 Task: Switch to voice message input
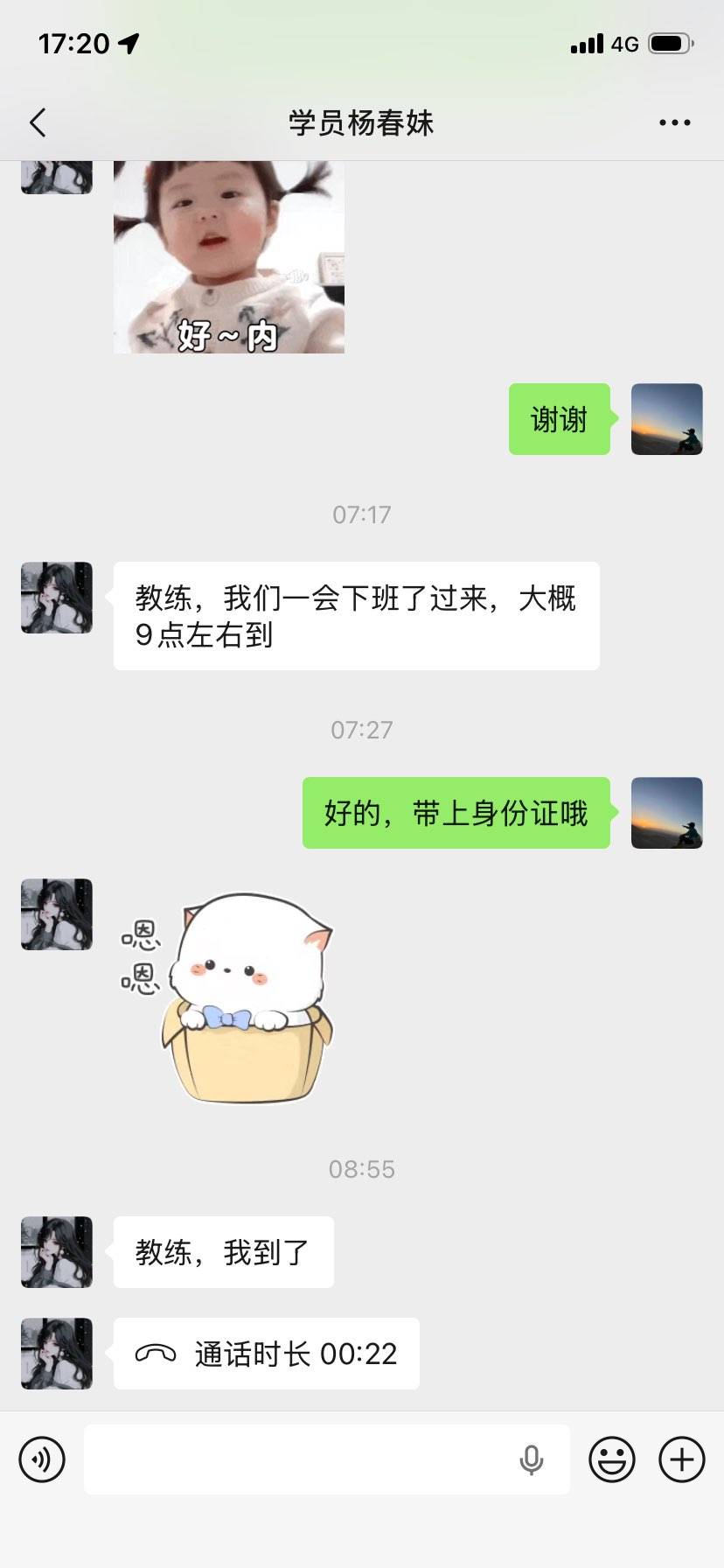[42, 1459]
